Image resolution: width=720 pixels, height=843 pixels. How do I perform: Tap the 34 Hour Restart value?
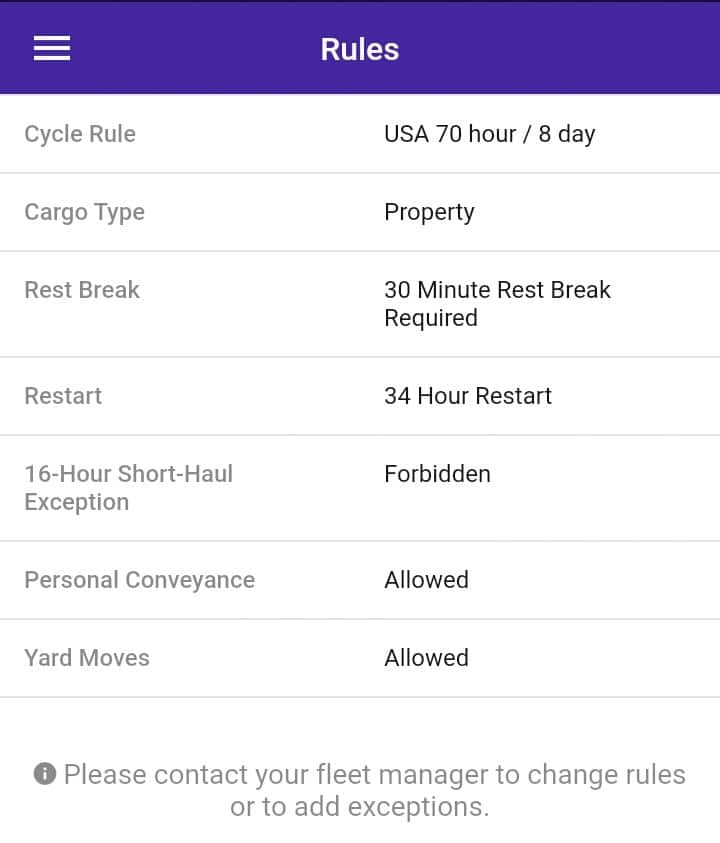pyautogui.click(x=467, y=396)
